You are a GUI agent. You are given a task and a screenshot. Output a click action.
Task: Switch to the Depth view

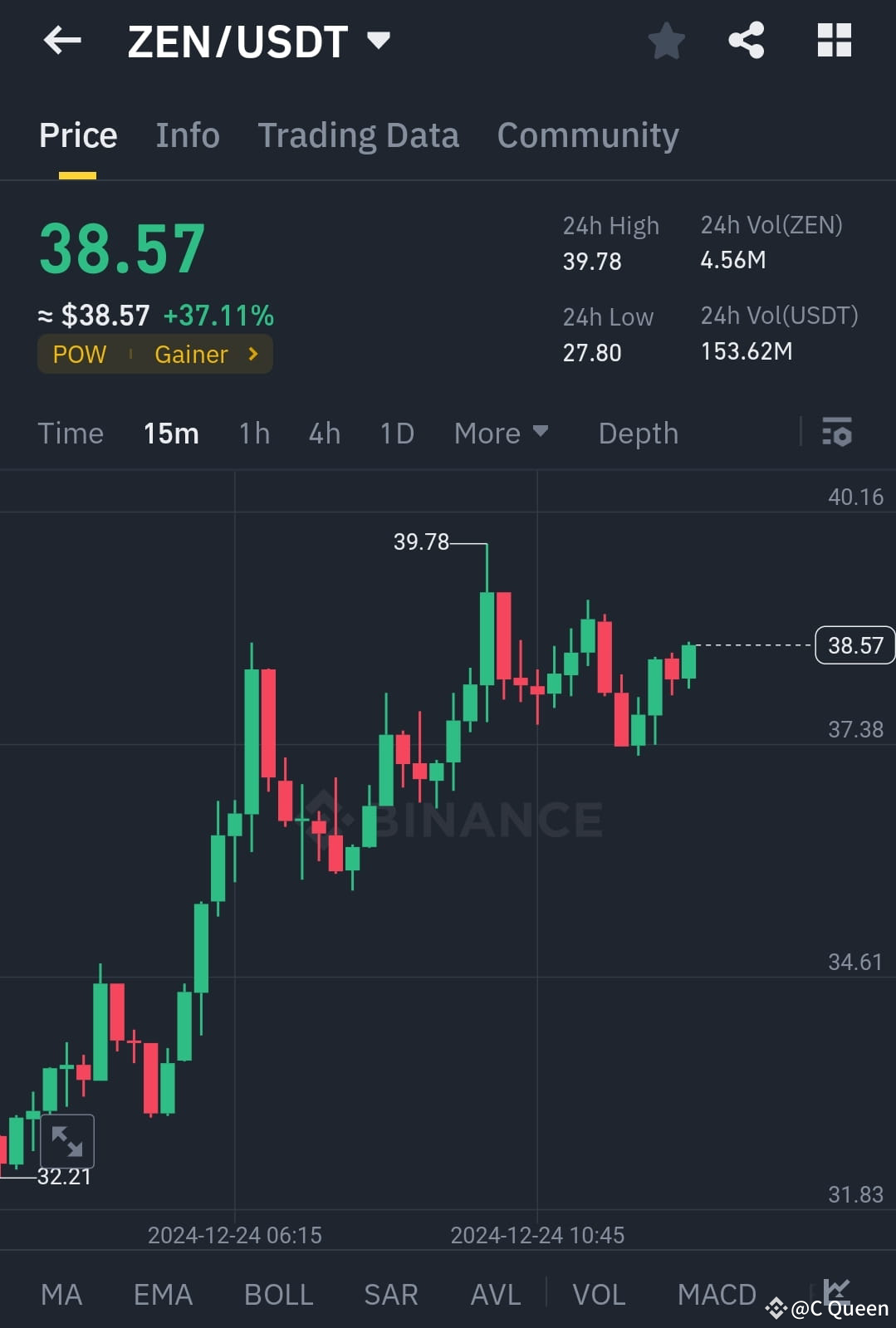638,433
